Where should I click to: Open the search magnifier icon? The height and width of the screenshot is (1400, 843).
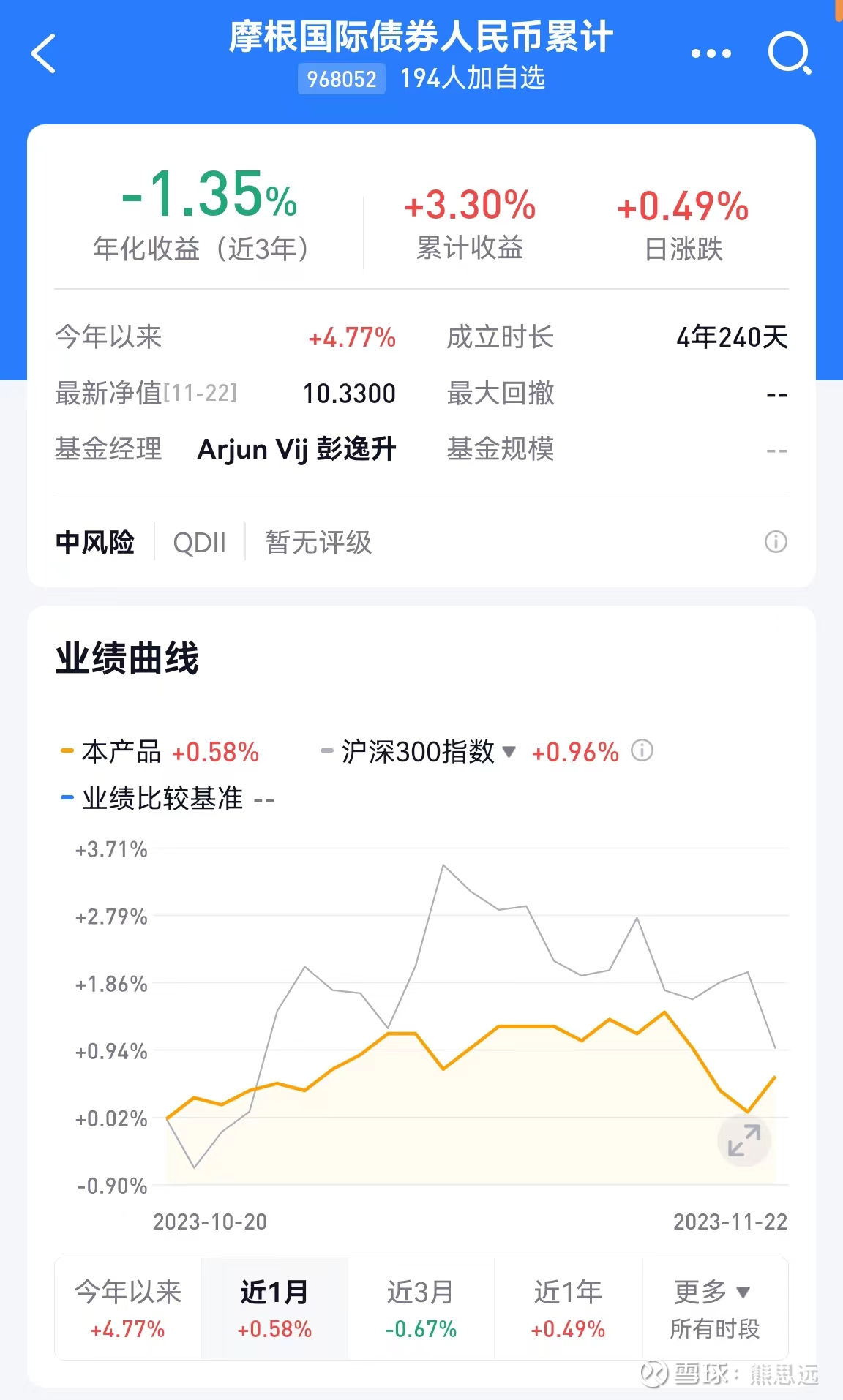789,53
